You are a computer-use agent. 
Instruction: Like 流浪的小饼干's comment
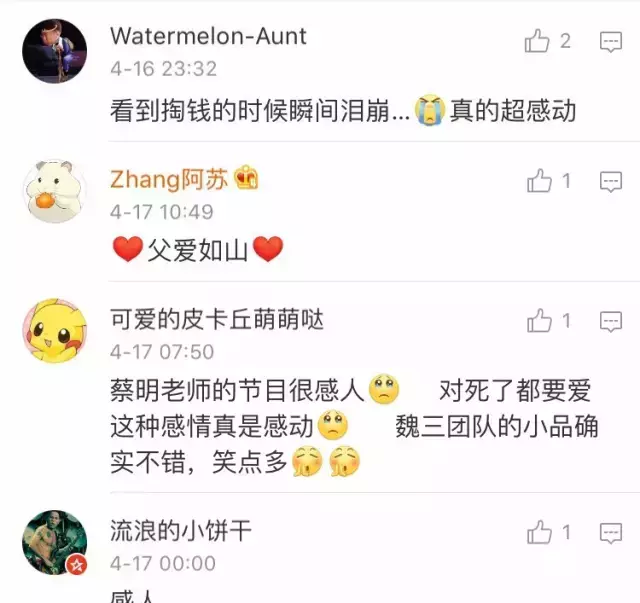[540, 532]
